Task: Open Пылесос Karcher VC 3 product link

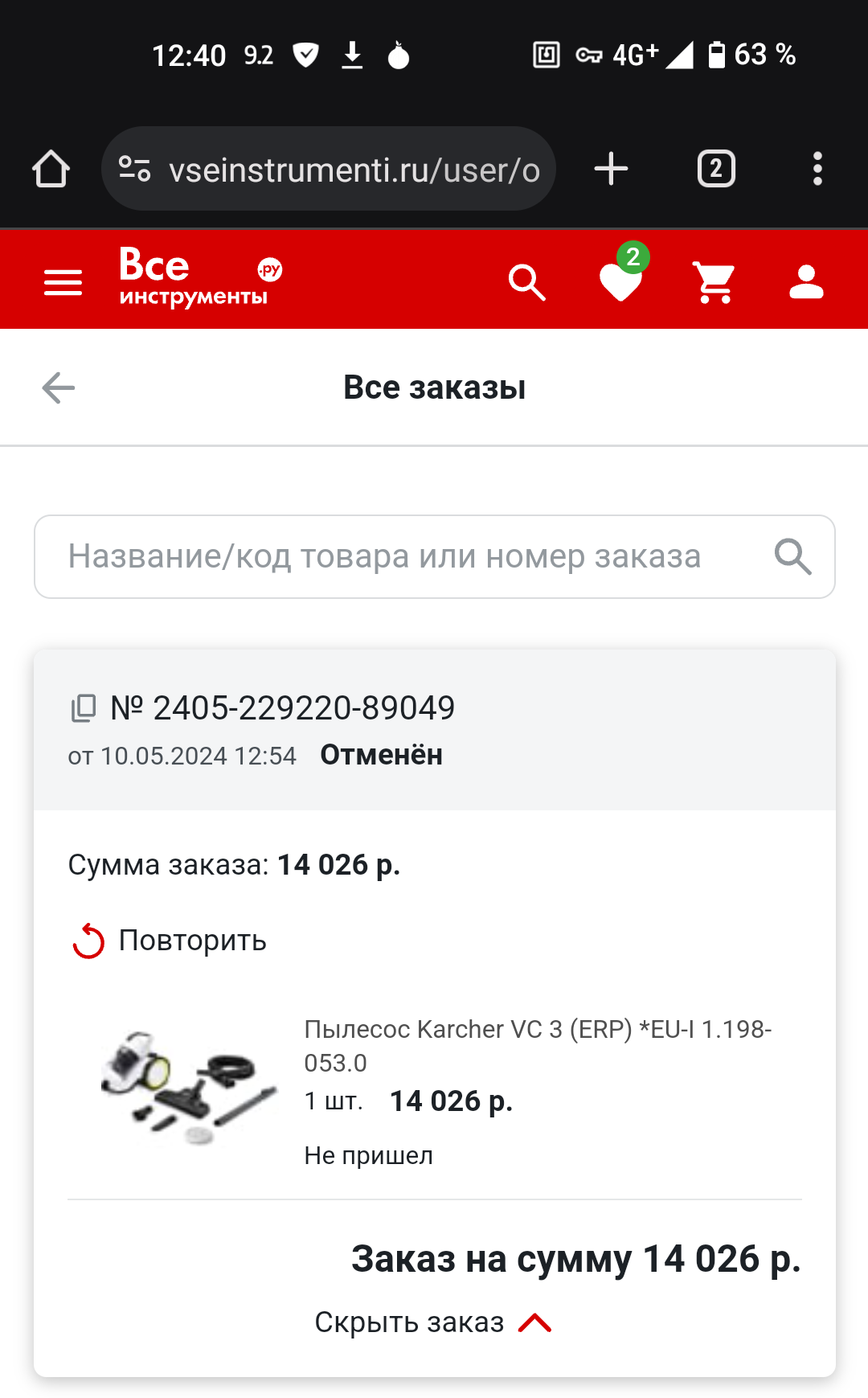Action: coord(537,1045)
